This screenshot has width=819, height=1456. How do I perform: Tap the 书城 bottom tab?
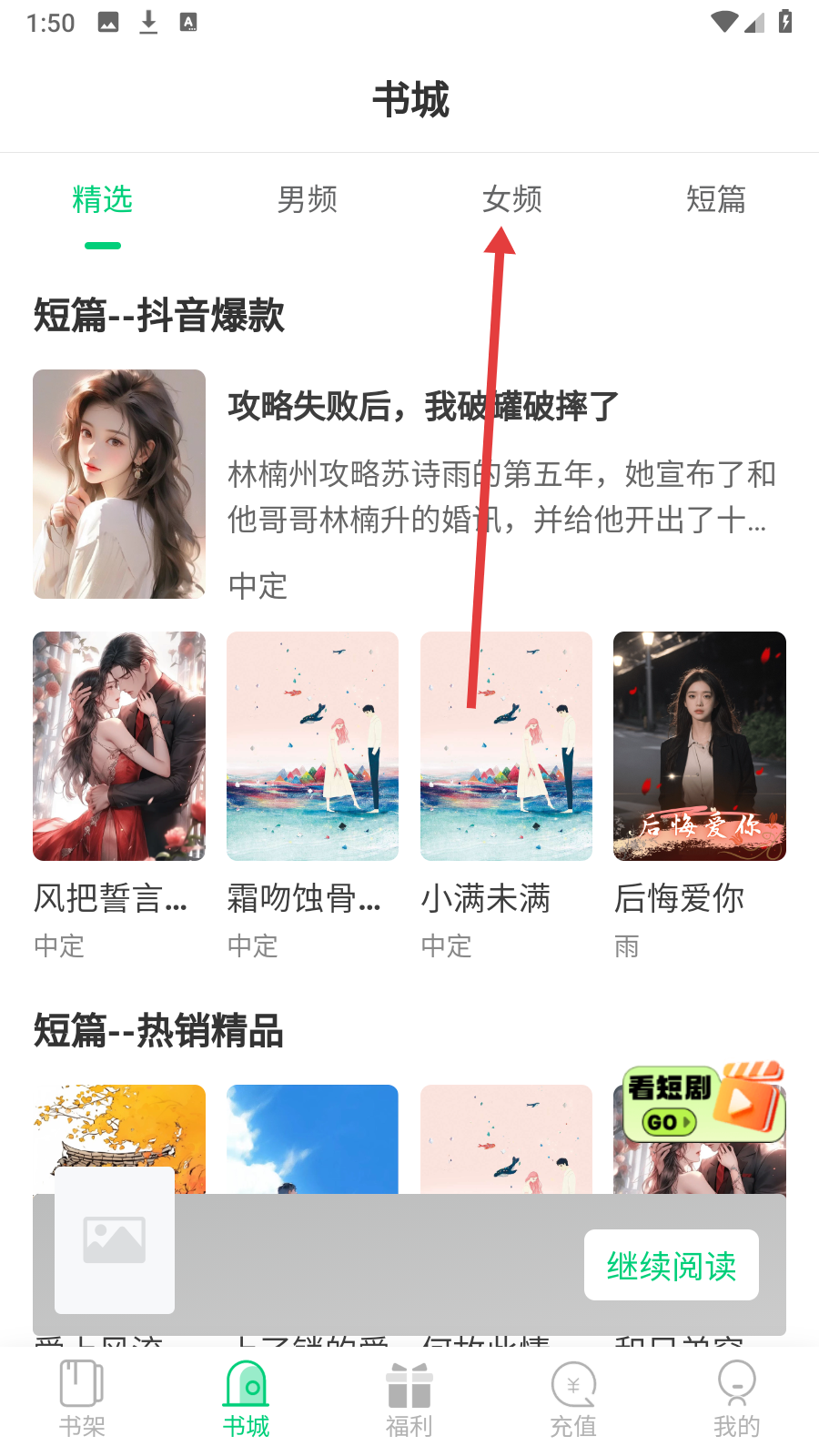pos(246,1399)
